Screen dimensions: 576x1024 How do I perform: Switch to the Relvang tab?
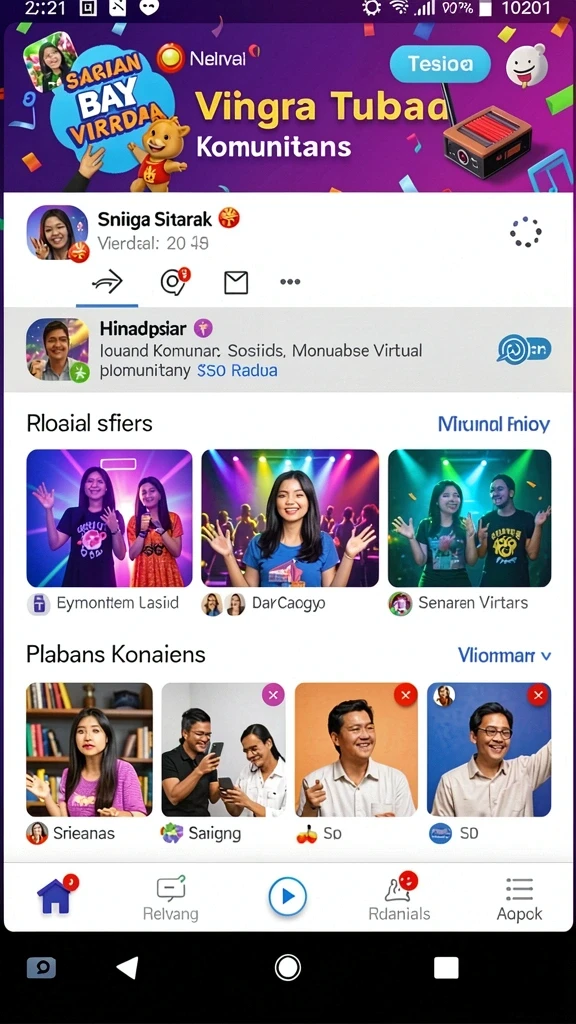pos(171,898)
